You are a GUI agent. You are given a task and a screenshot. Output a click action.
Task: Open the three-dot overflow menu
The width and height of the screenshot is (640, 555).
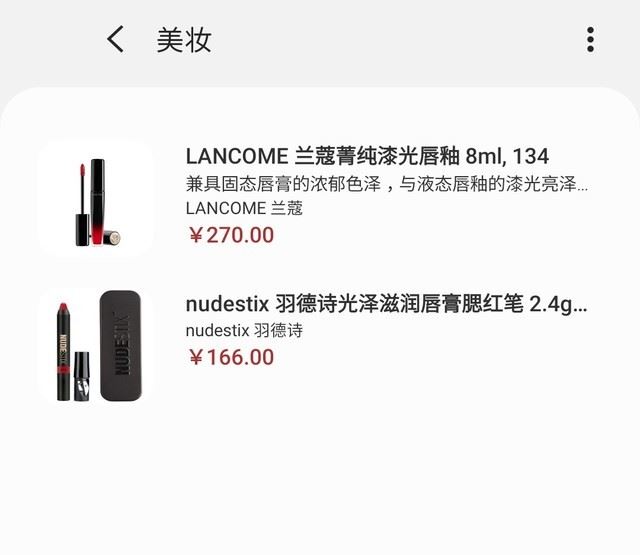coord(591,40)
